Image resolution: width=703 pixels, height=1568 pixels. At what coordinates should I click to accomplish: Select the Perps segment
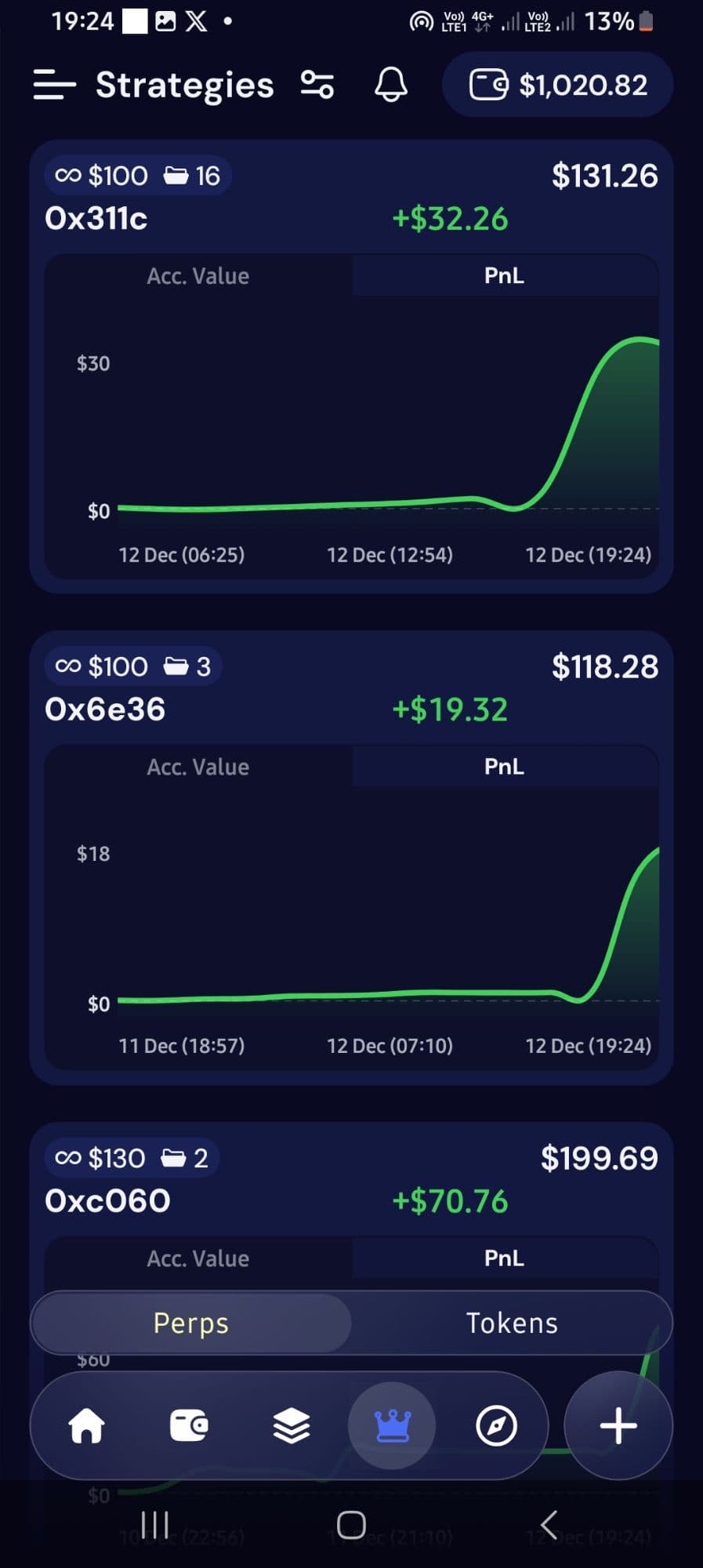coord(191,1323)
